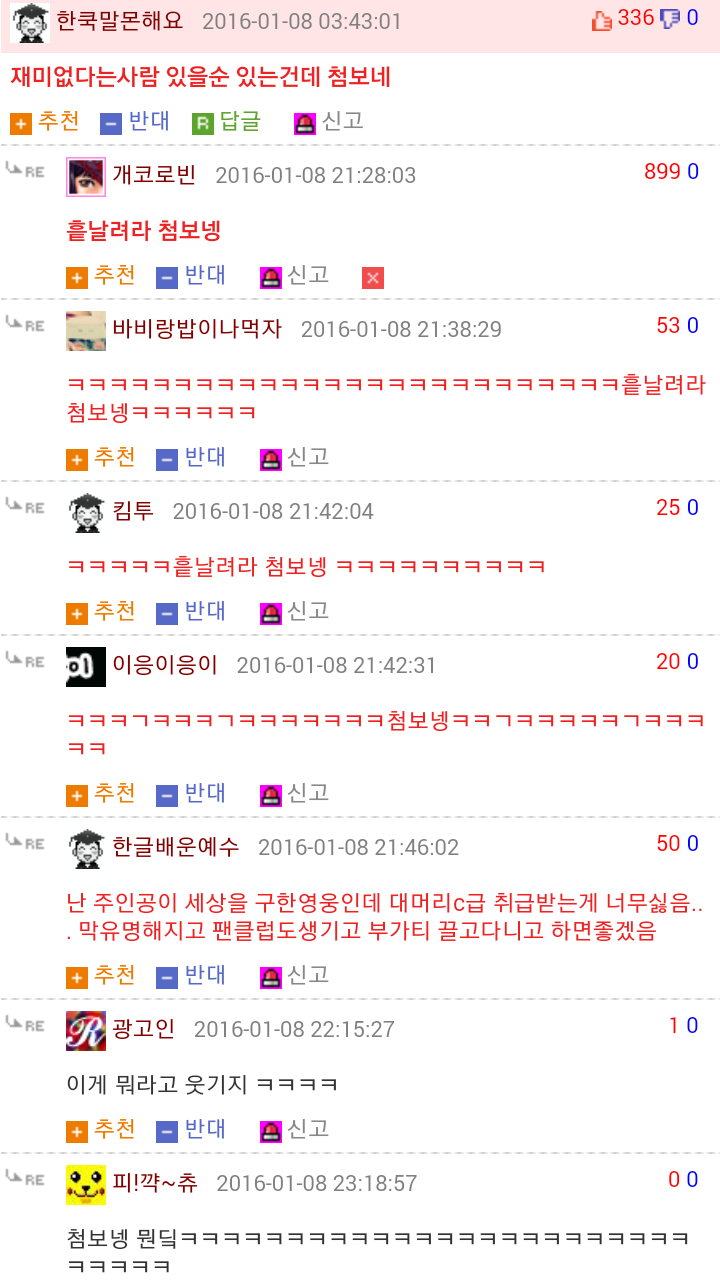Recommend 킴투's reply
This screenshot has width=720, height=1280.
(x=101, y=612)
